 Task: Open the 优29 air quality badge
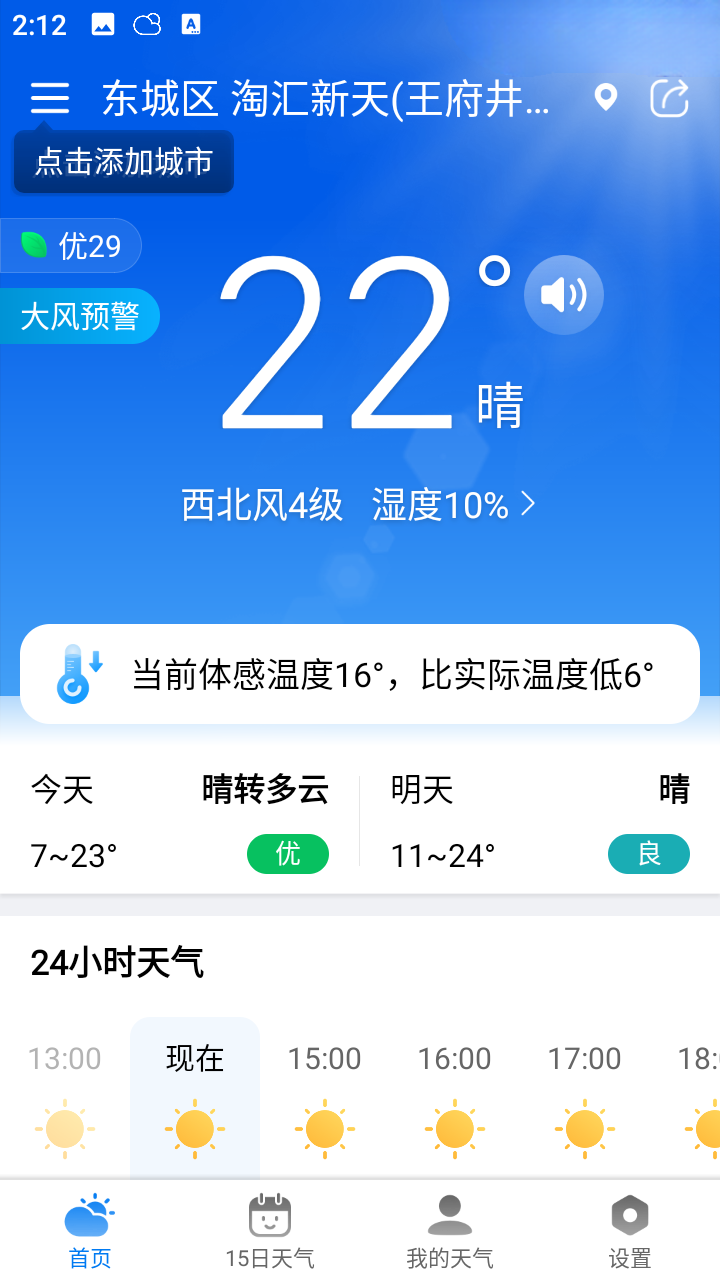(x=71, y=246)
